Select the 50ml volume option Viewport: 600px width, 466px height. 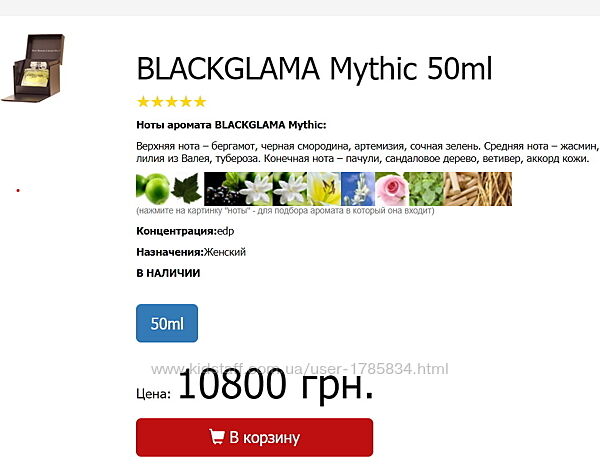tap(167, 324)
